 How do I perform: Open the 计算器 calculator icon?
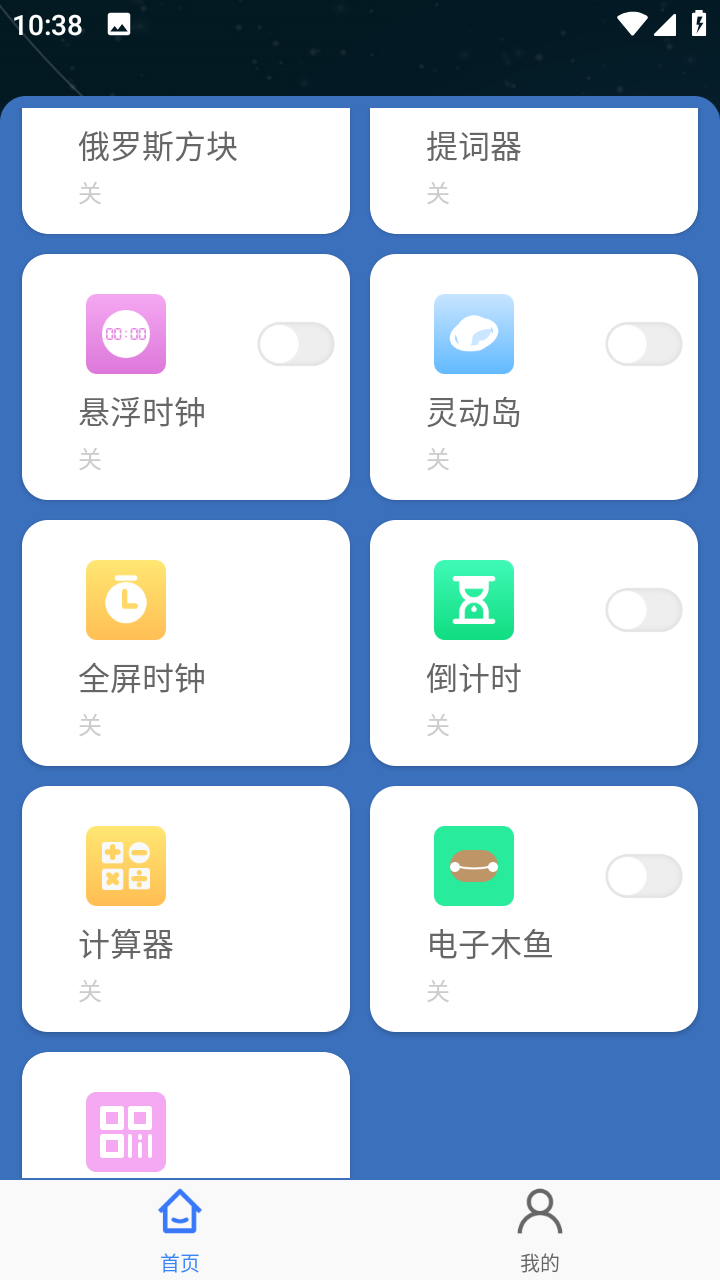(x=125, y=866)
